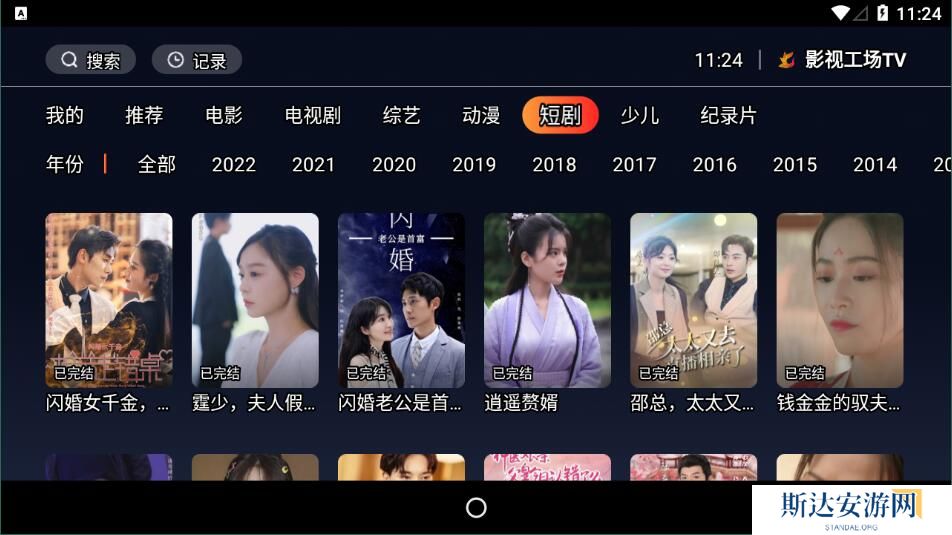Switch to the 我的 tab
The height and width of the screenshot is (535, 952).
[65, 116]
